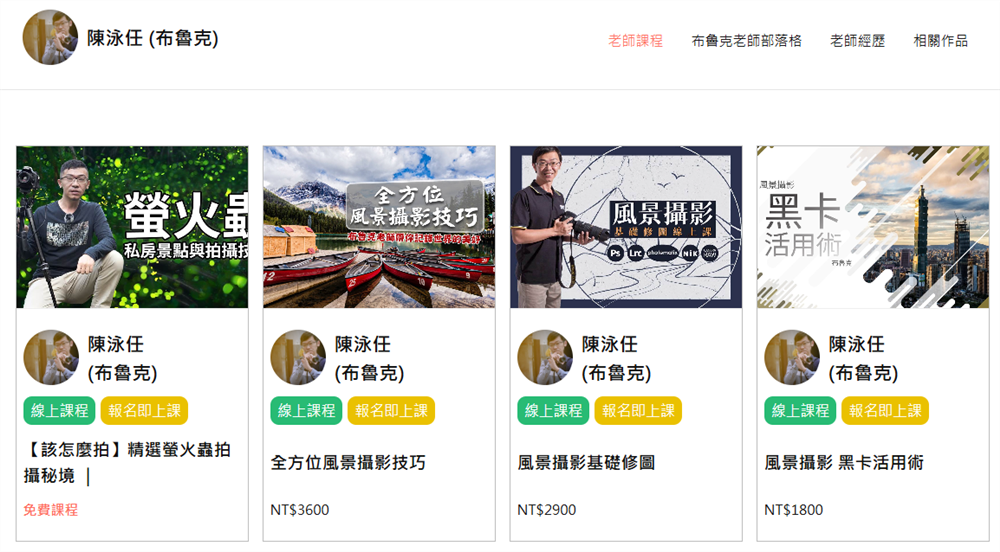
Task: Open the 螢火蟲拍攝秘境 free course card
Action: pyautogui.click(x=132, y=227)
